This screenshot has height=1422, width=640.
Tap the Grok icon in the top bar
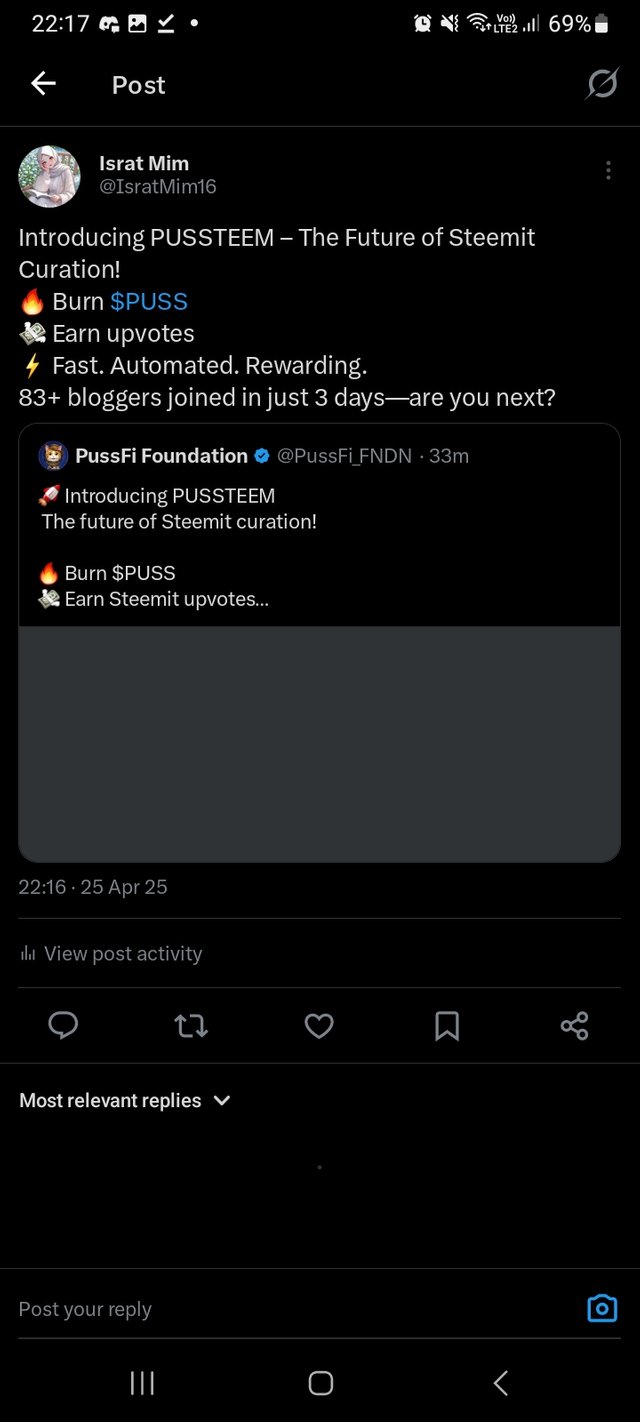602,85
